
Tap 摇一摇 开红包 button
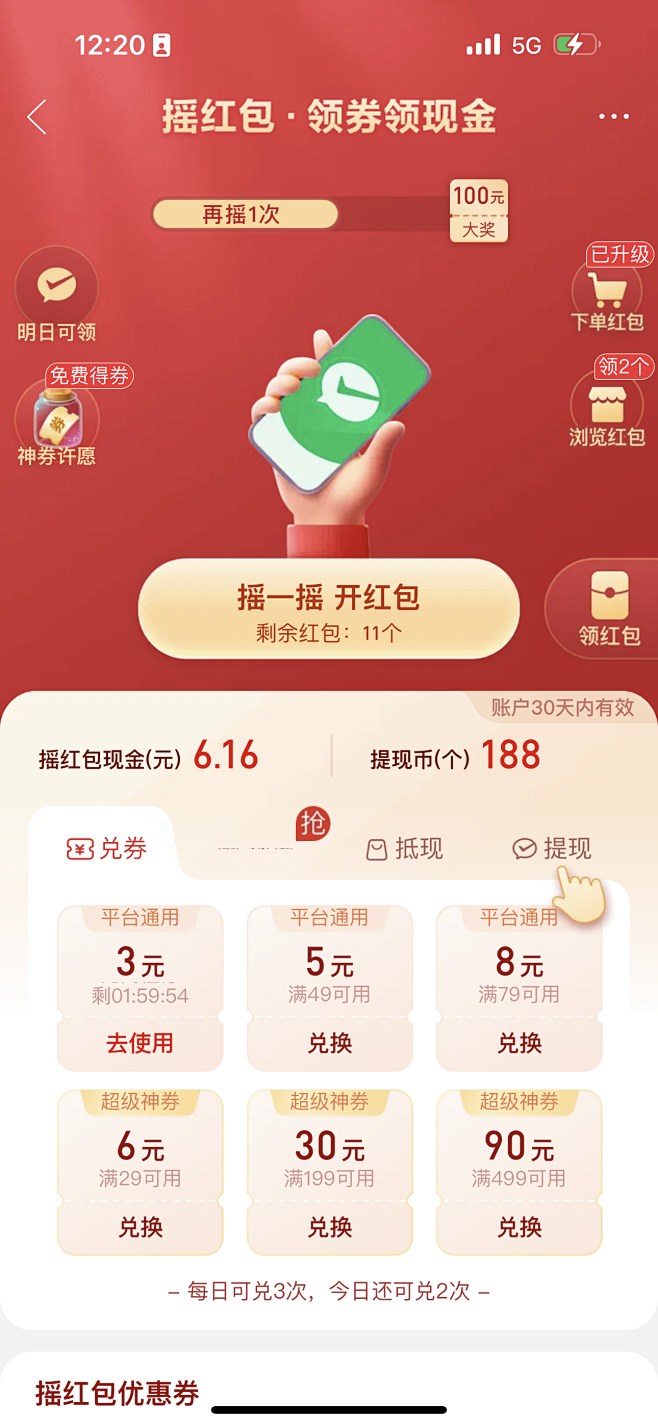coord(328,609)
